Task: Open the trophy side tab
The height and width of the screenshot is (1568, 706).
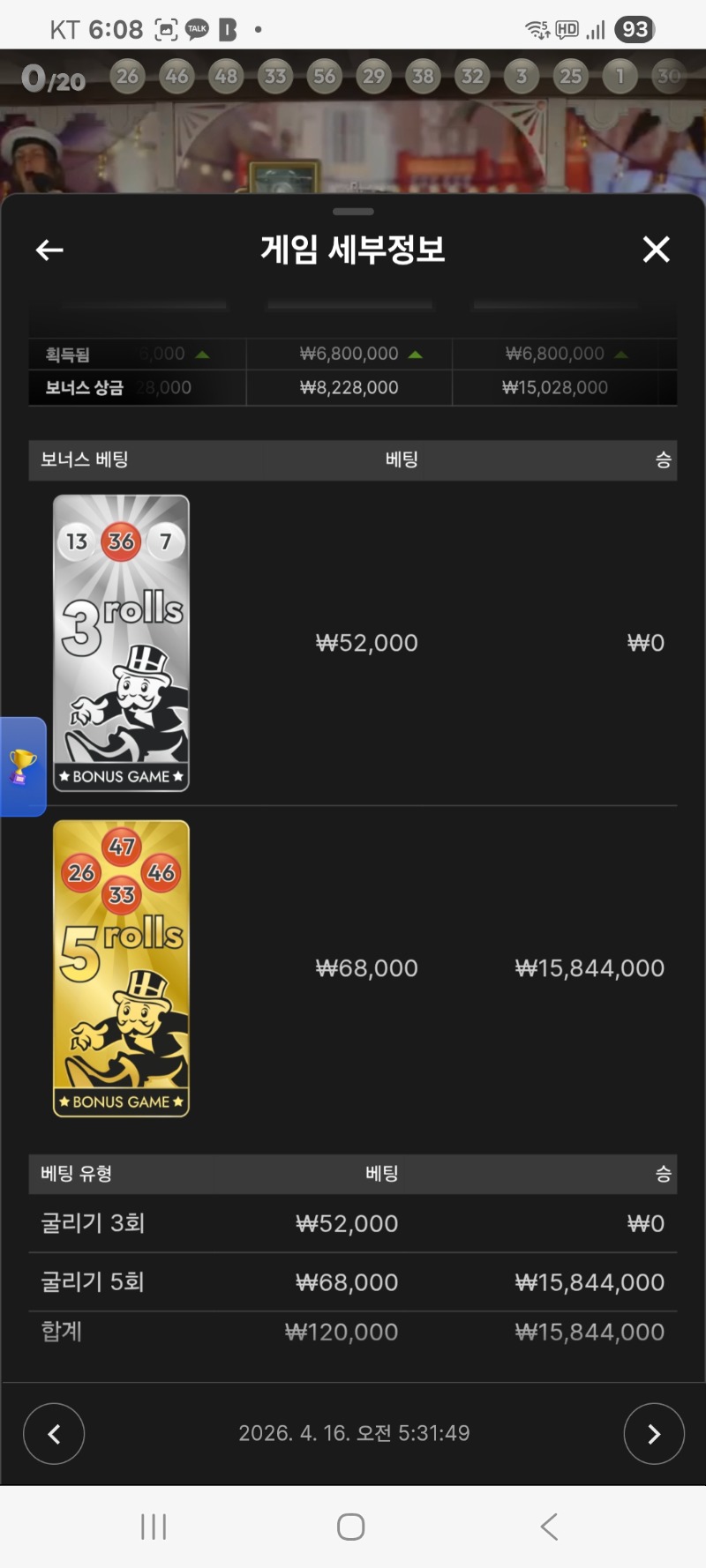Action: pyautogui.click(x=22, y=766)
